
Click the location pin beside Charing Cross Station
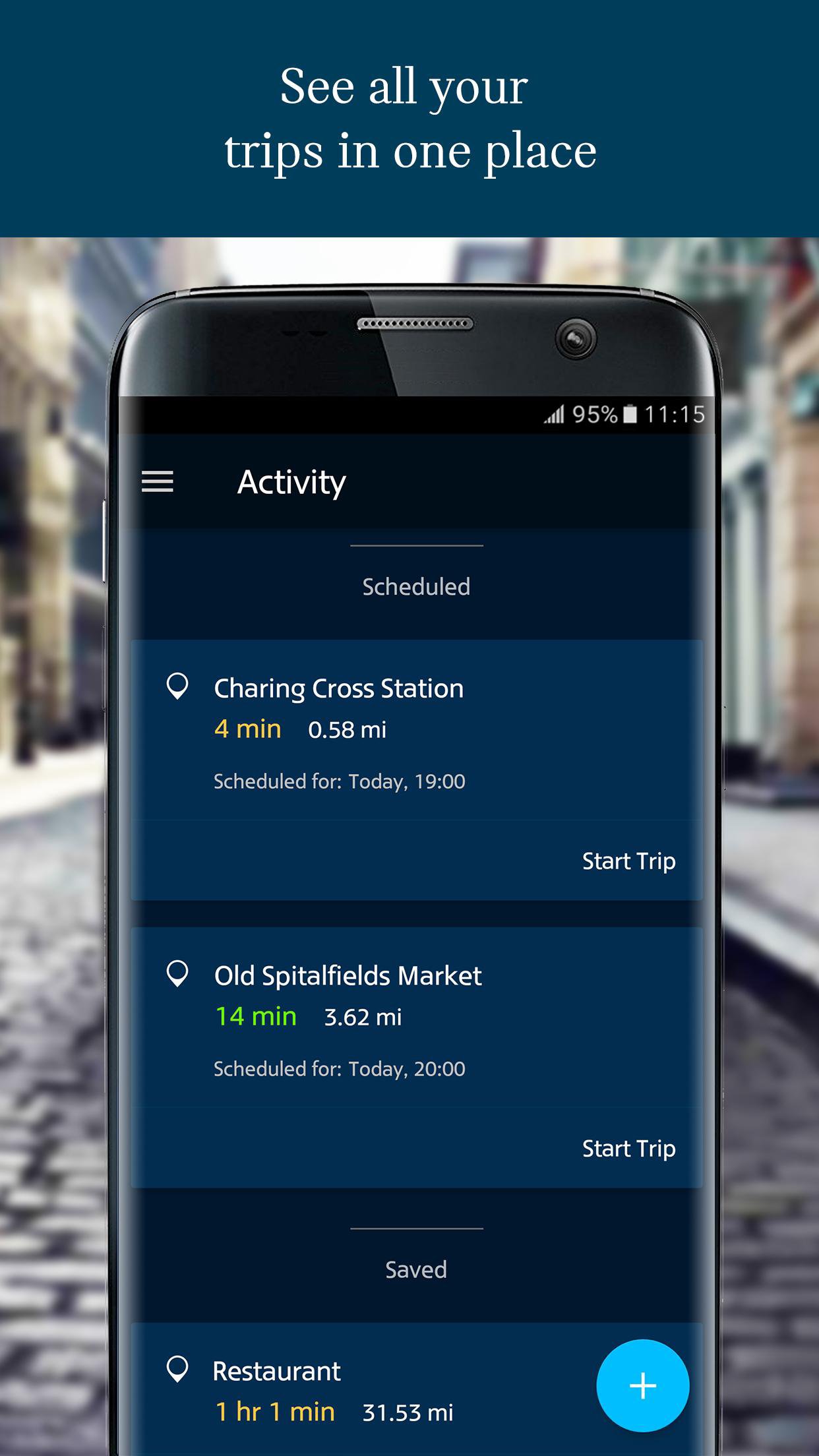[177, 687]
